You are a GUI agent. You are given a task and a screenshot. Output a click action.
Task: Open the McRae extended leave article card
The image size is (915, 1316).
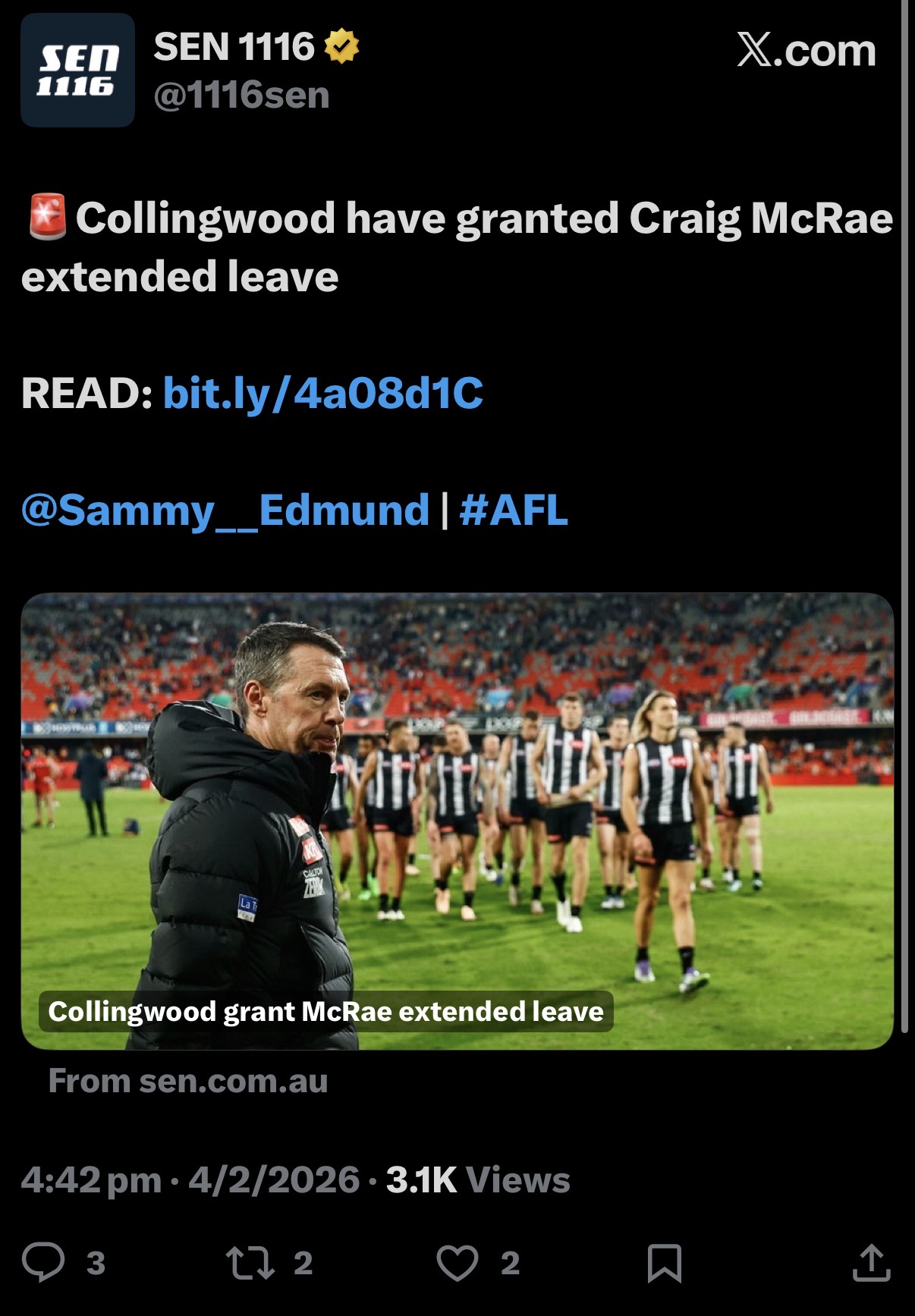point(457,821)
